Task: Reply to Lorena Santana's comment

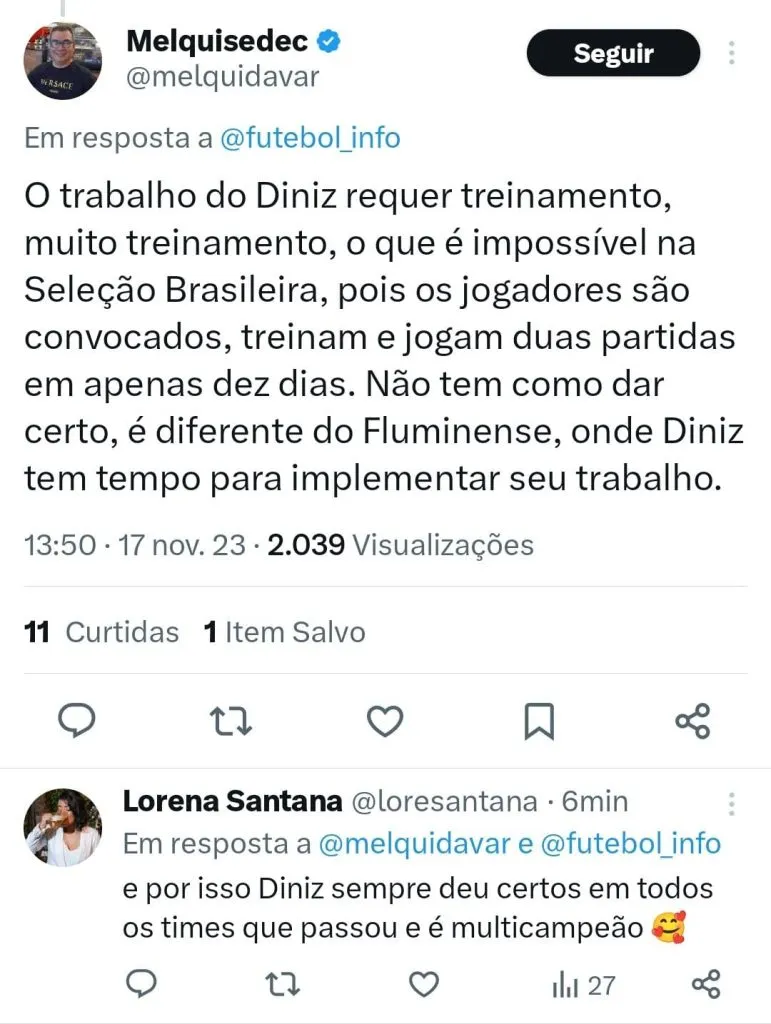Action: coord(144,985)
